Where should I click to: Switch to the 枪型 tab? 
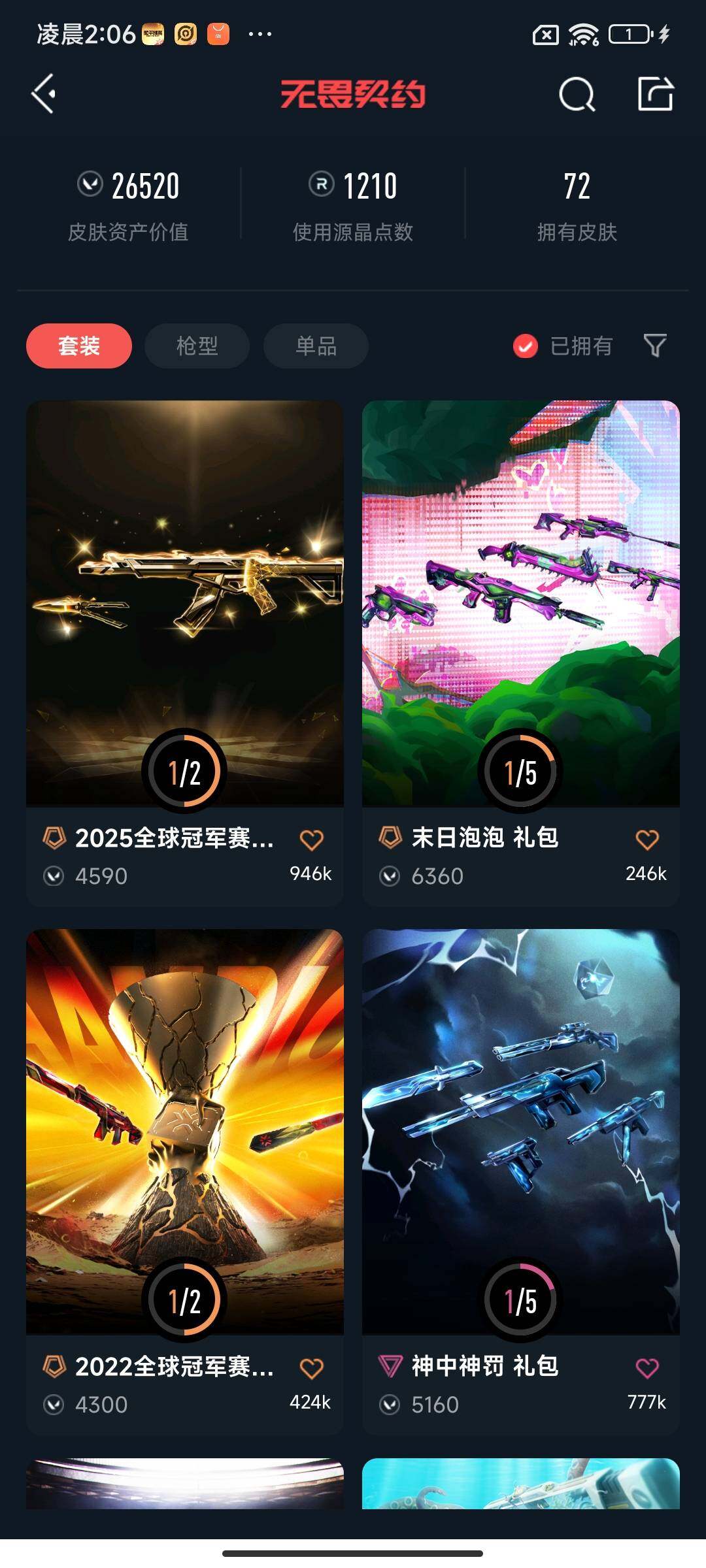(197, 346)
